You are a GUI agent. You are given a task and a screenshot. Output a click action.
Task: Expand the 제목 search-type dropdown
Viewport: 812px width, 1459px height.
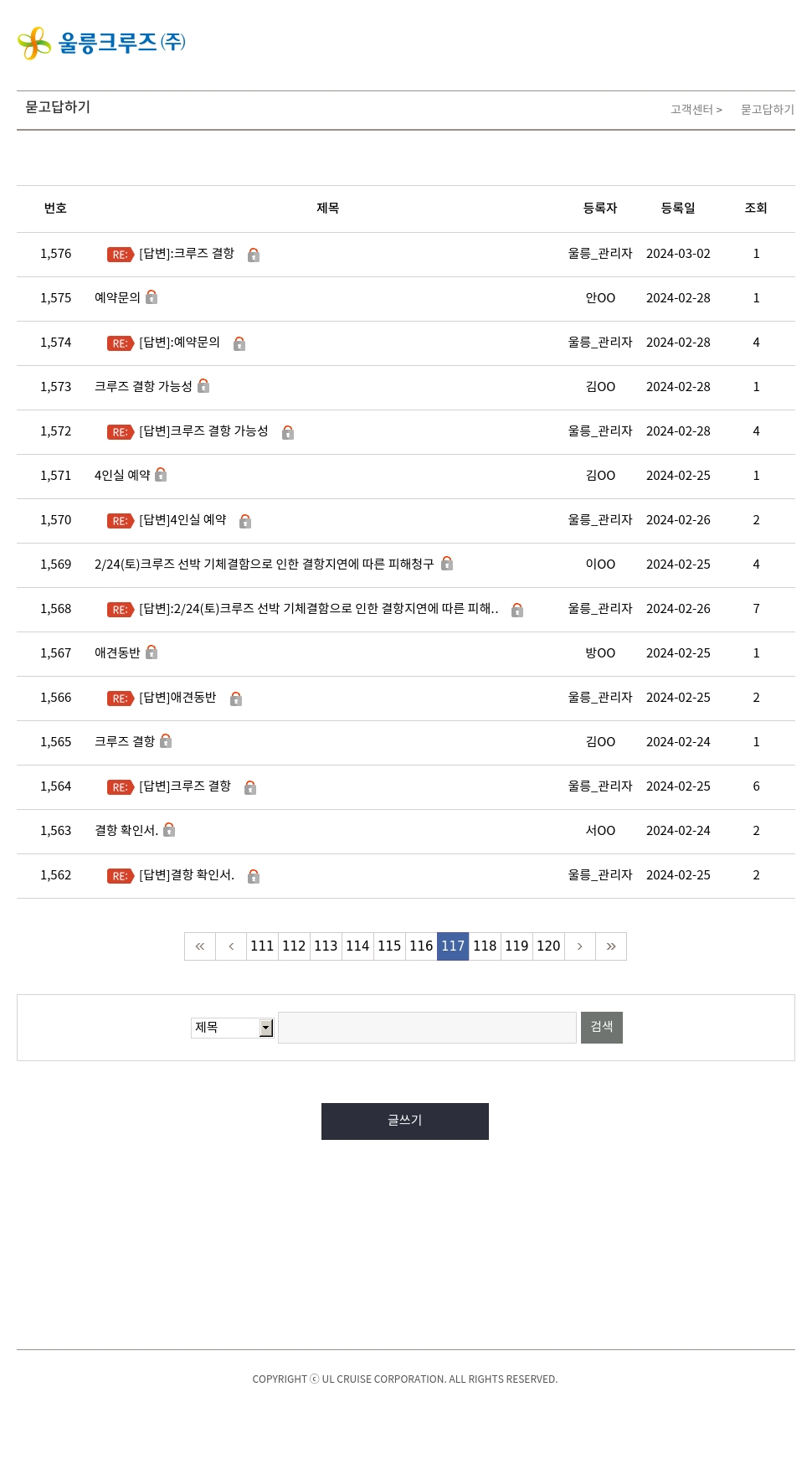(233, 1028)
